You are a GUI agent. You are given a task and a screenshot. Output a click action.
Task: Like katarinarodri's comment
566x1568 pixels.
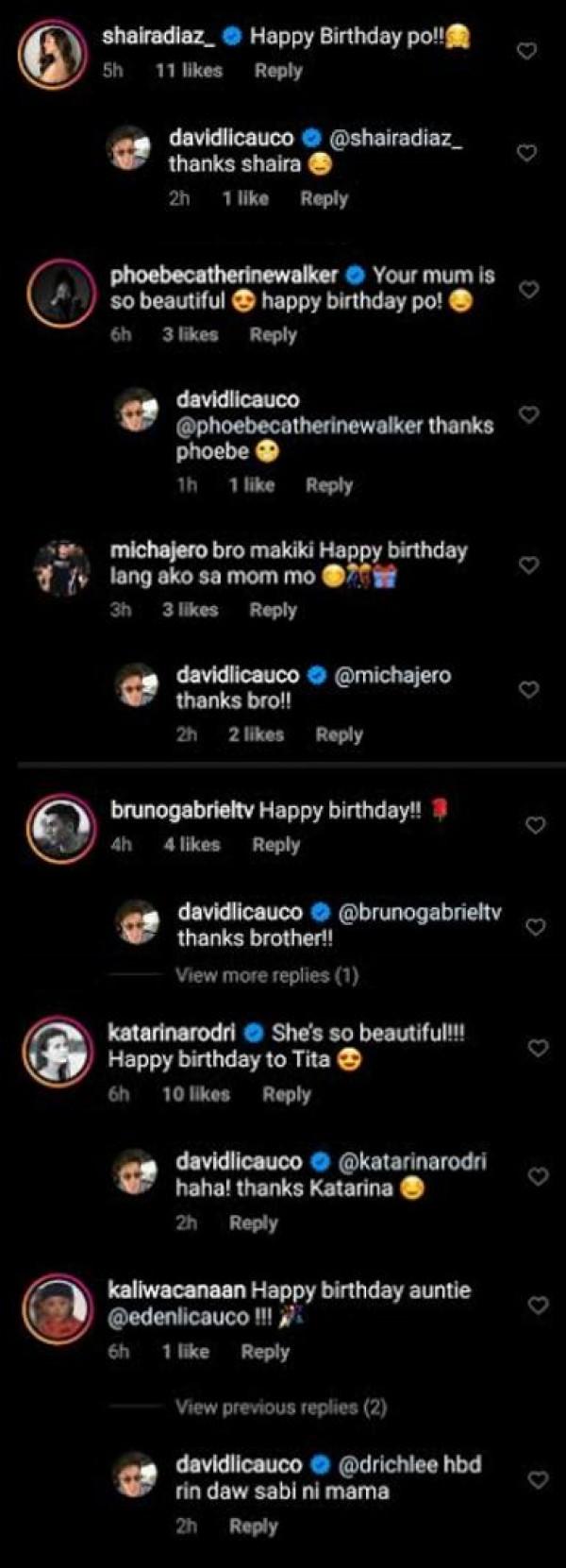coord(538,1048)
